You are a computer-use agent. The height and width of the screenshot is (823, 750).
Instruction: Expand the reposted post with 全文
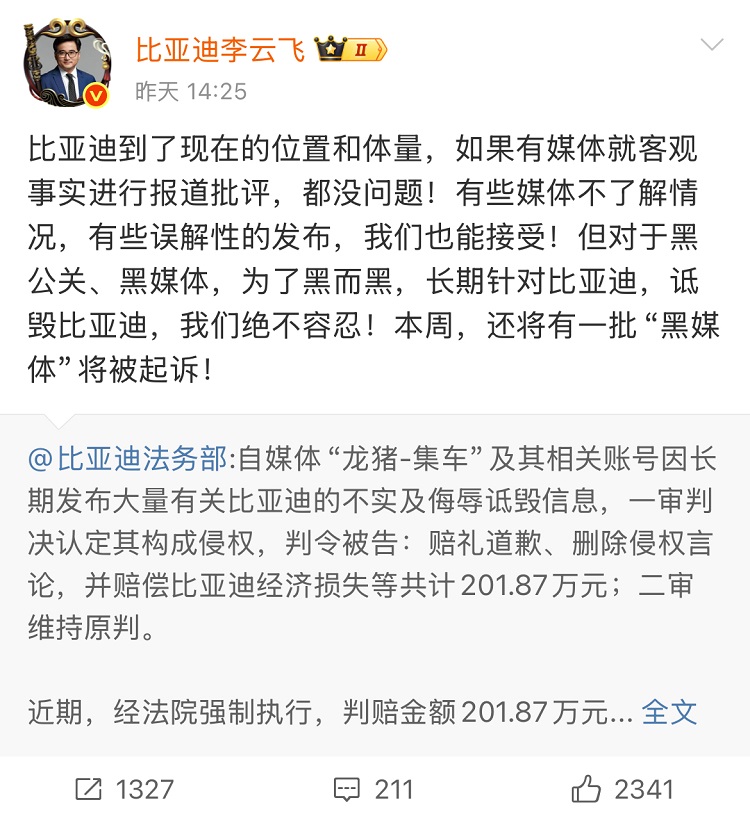click(x=669, y=712)
